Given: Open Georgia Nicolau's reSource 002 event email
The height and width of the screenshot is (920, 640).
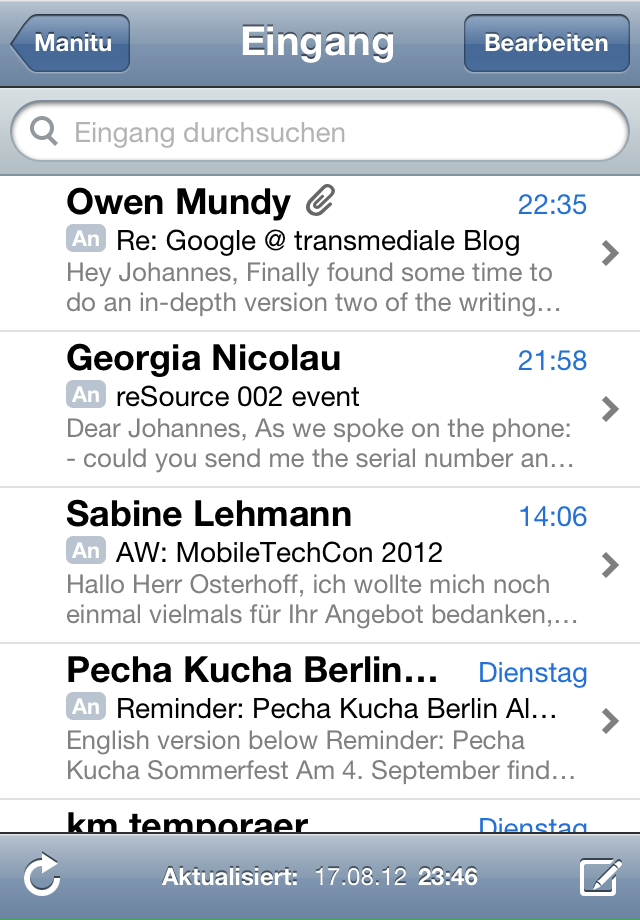Looking at the screenshot, I should 320,409.
